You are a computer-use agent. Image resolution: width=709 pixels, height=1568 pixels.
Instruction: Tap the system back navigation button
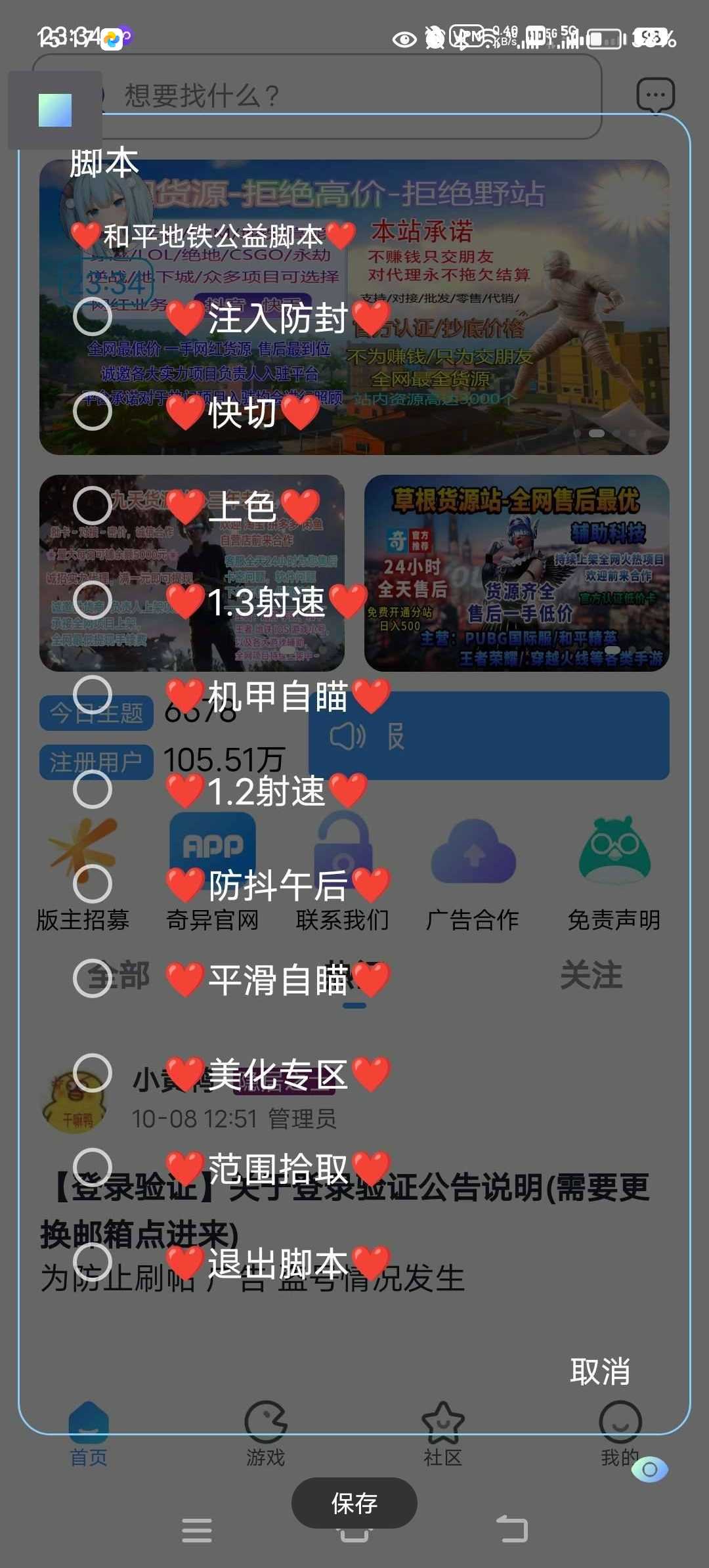[x=512, y=1529]
